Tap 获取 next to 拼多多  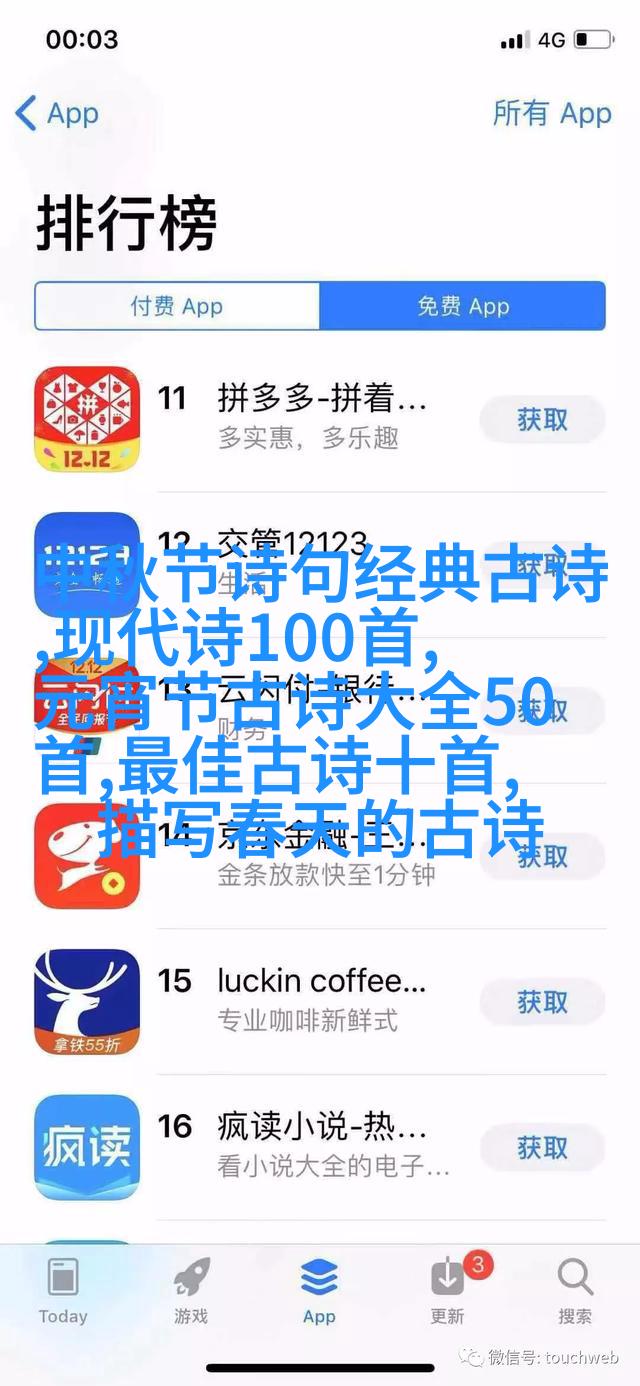tap(543, 420)
